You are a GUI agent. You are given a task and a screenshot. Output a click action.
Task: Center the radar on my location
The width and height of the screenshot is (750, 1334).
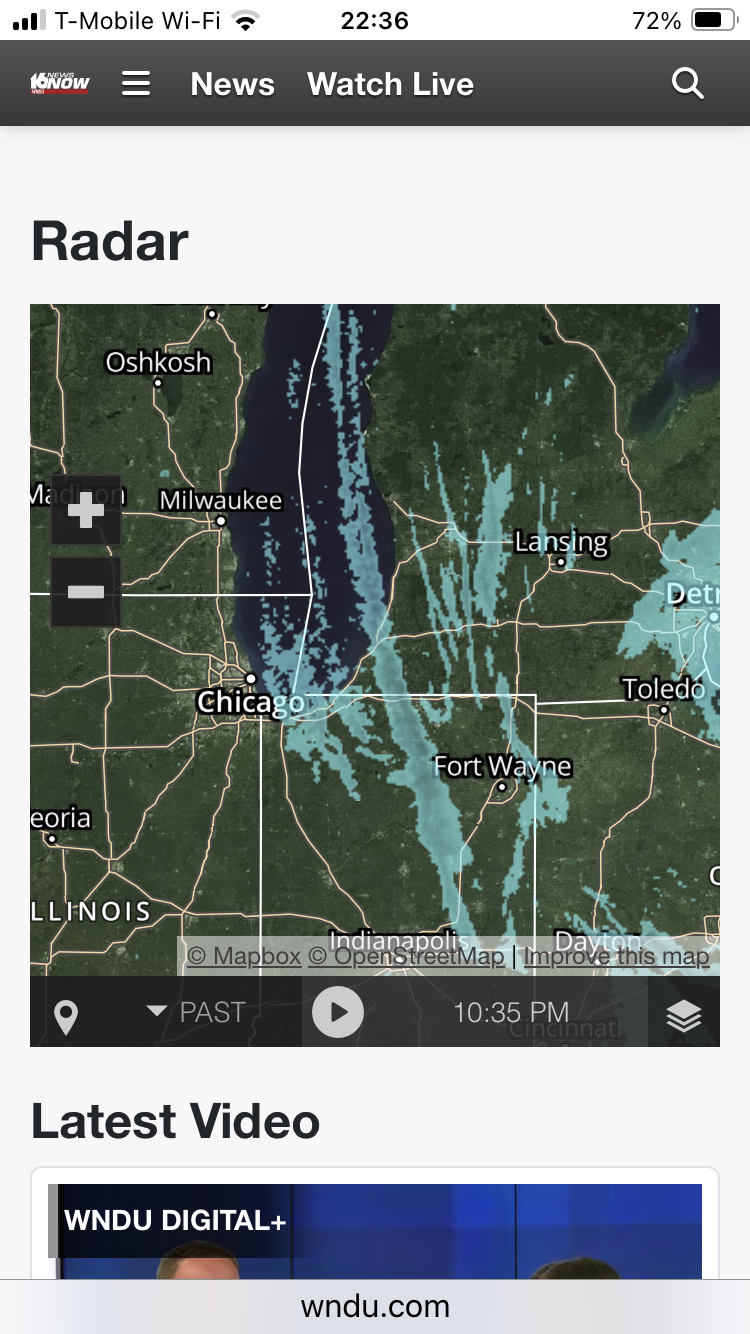(x=66, y=1016)
